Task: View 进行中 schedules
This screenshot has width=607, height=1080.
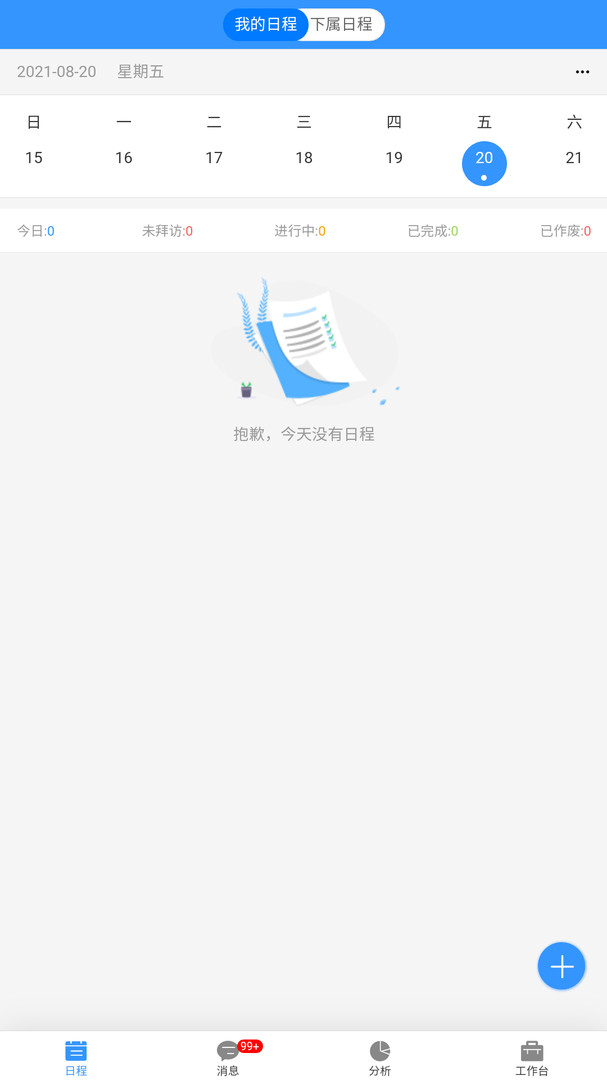Action: pyautogui.click(x=300, y=231)
